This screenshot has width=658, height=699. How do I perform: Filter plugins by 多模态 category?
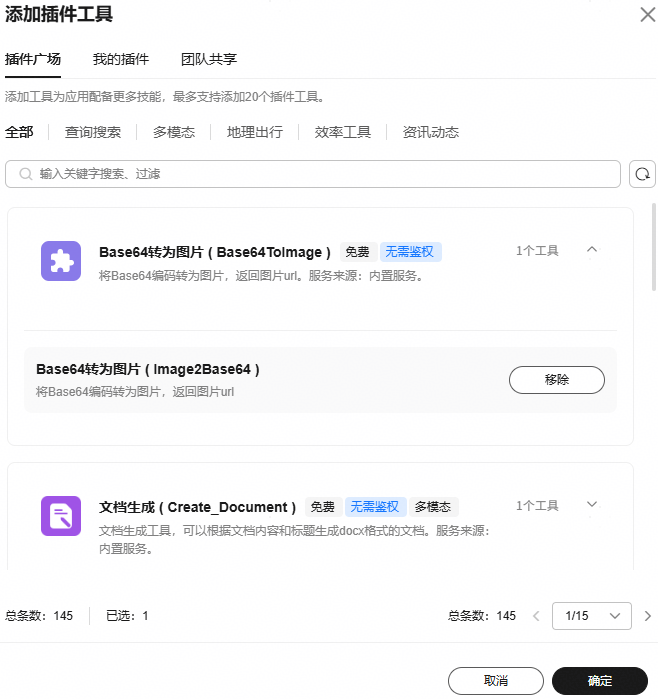[174, 132]
